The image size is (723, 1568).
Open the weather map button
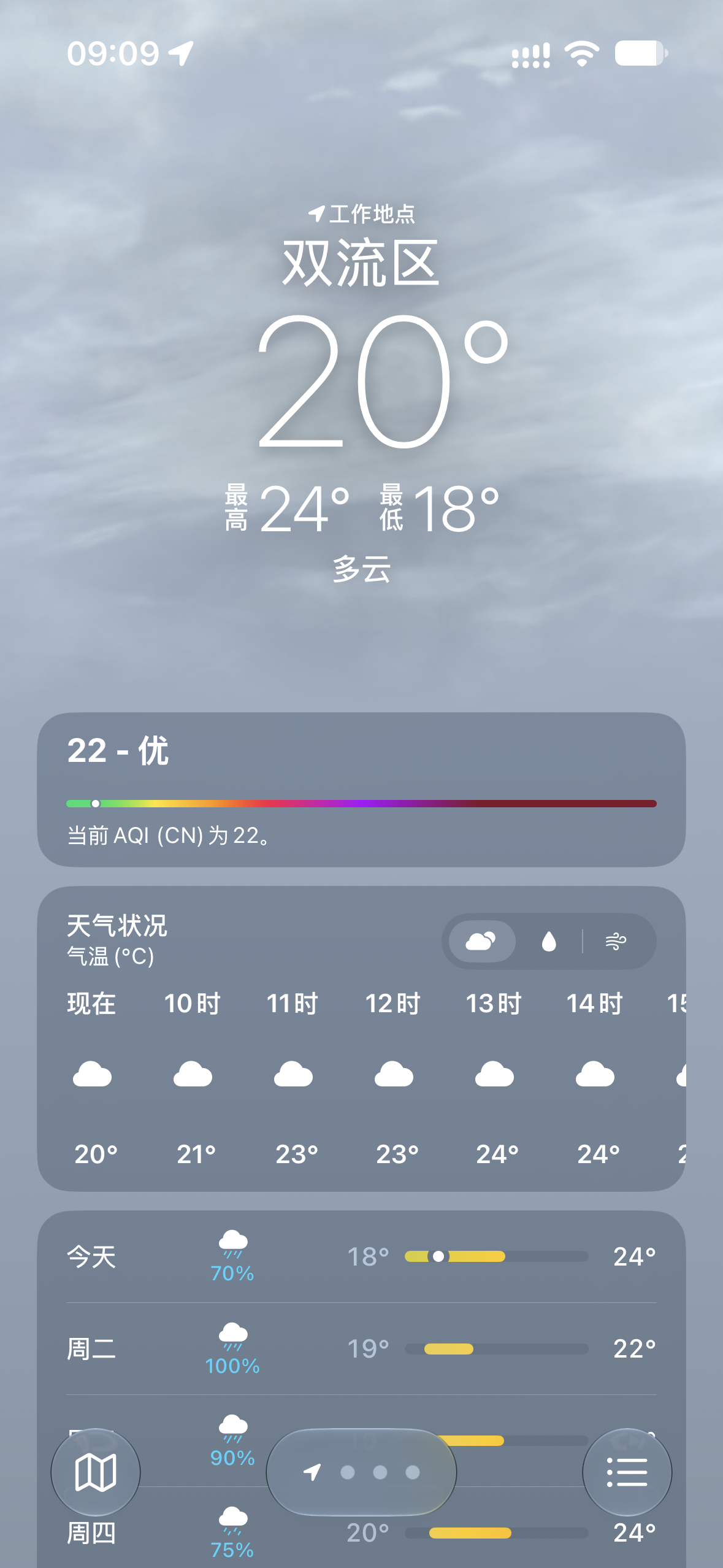point(96,1472)
